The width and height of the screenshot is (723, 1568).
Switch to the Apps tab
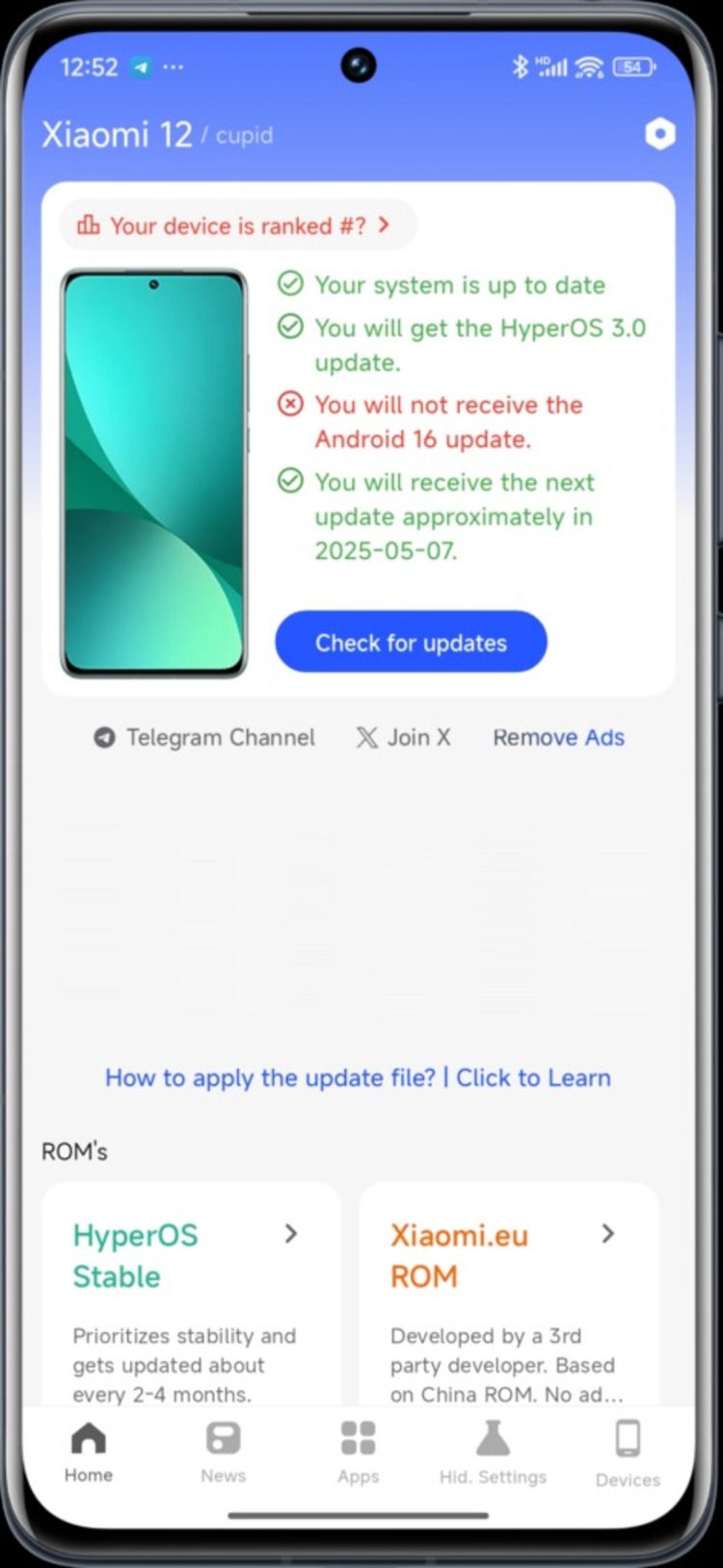[358, 1453]
